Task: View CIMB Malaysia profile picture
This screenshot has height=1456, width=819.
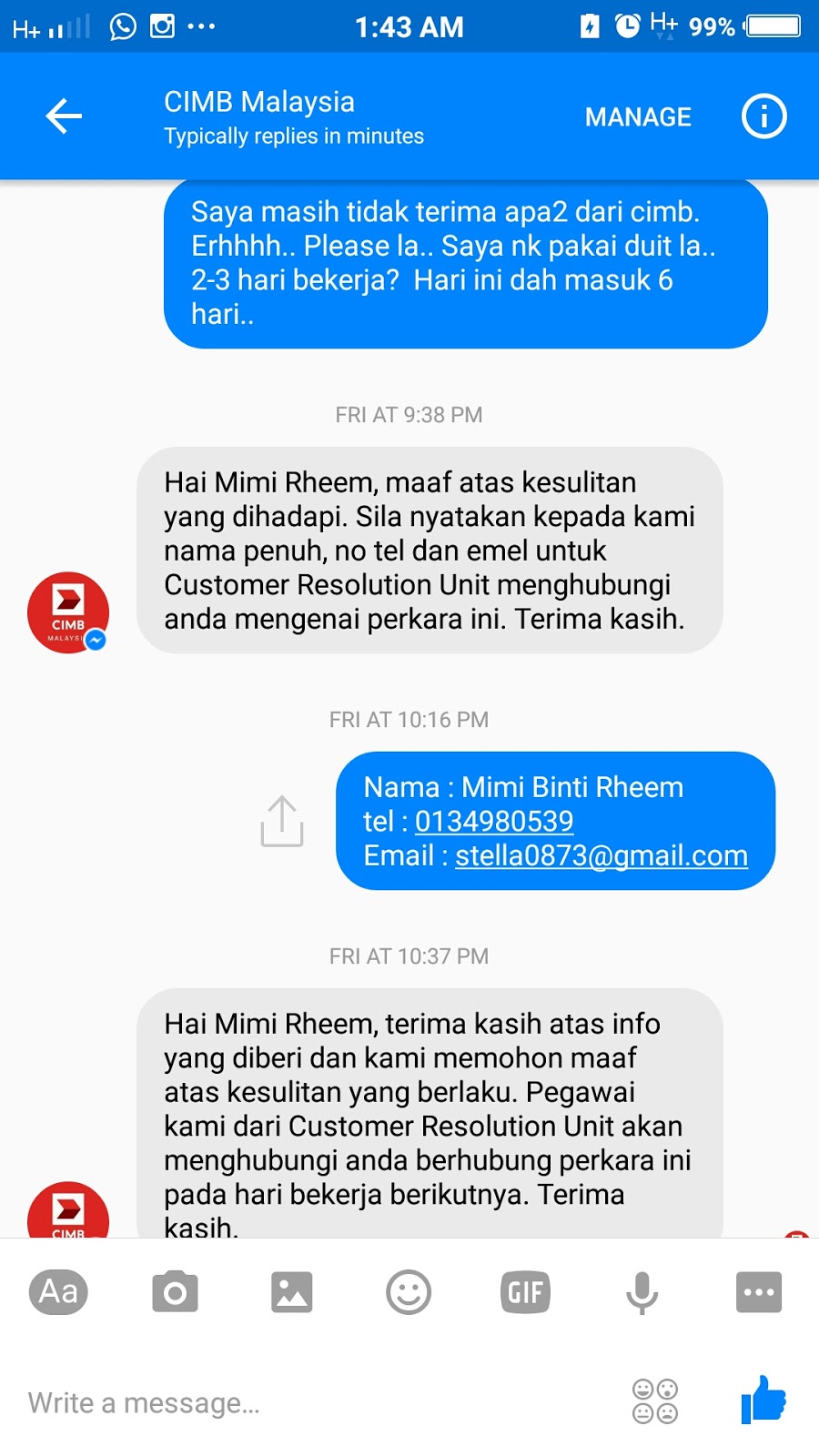Action: tap(68, 612)
